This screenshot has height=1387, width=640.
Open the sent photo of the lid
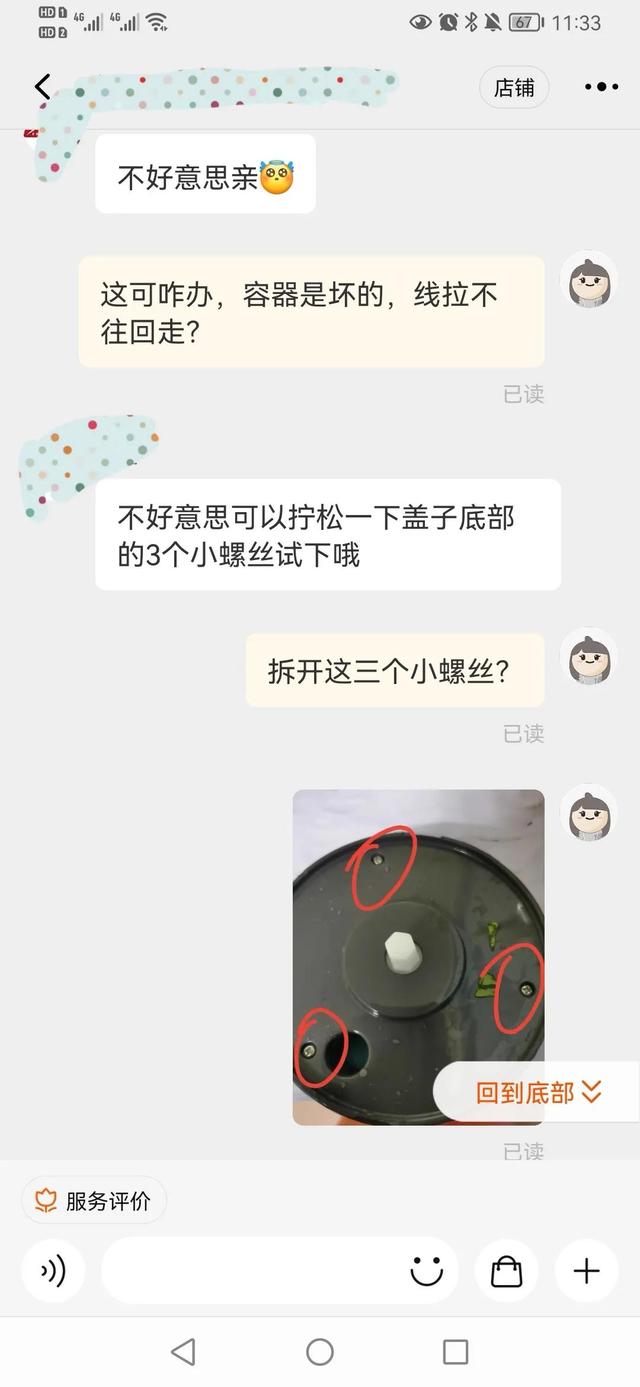coord(418,957)
